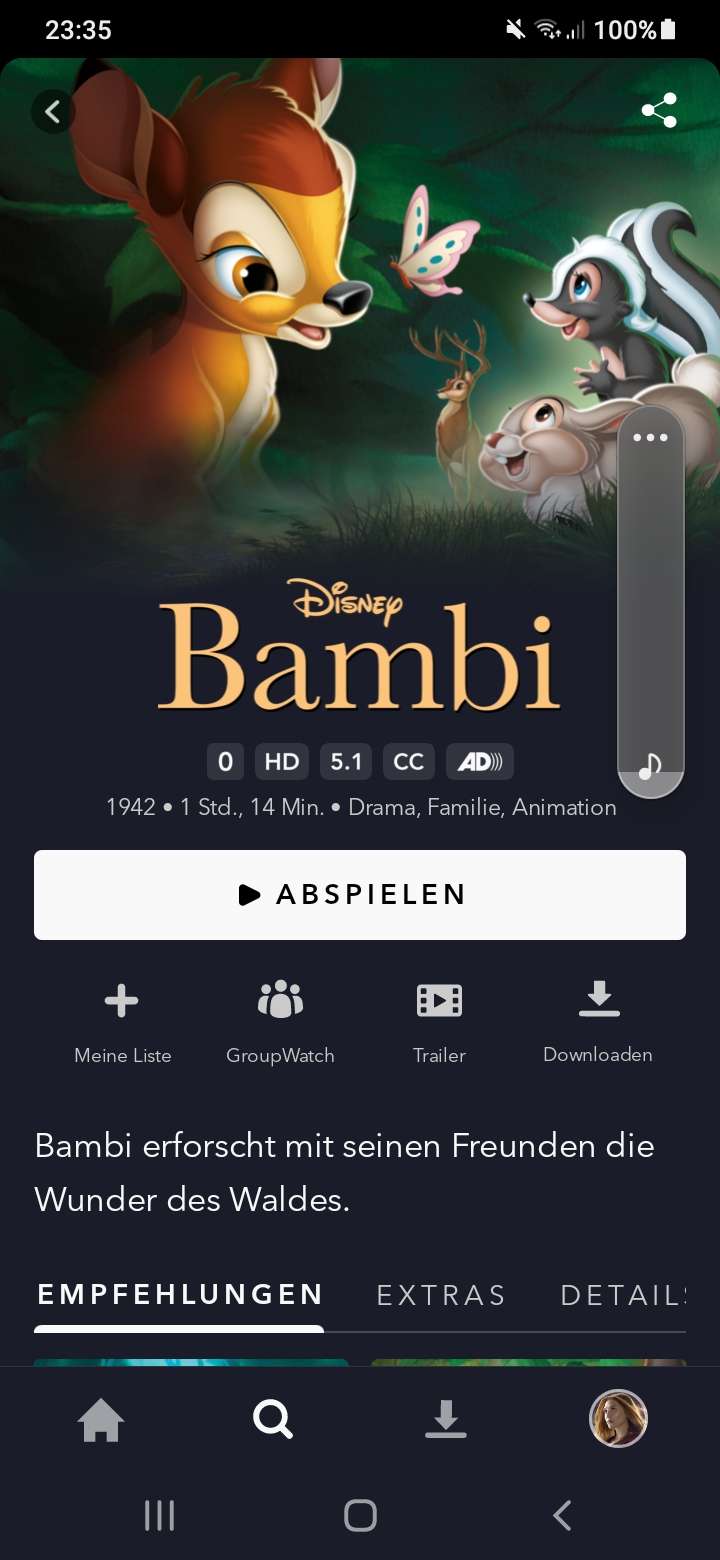Tap the system home button
The image size is (720, 1560).
pos(360,1516)
